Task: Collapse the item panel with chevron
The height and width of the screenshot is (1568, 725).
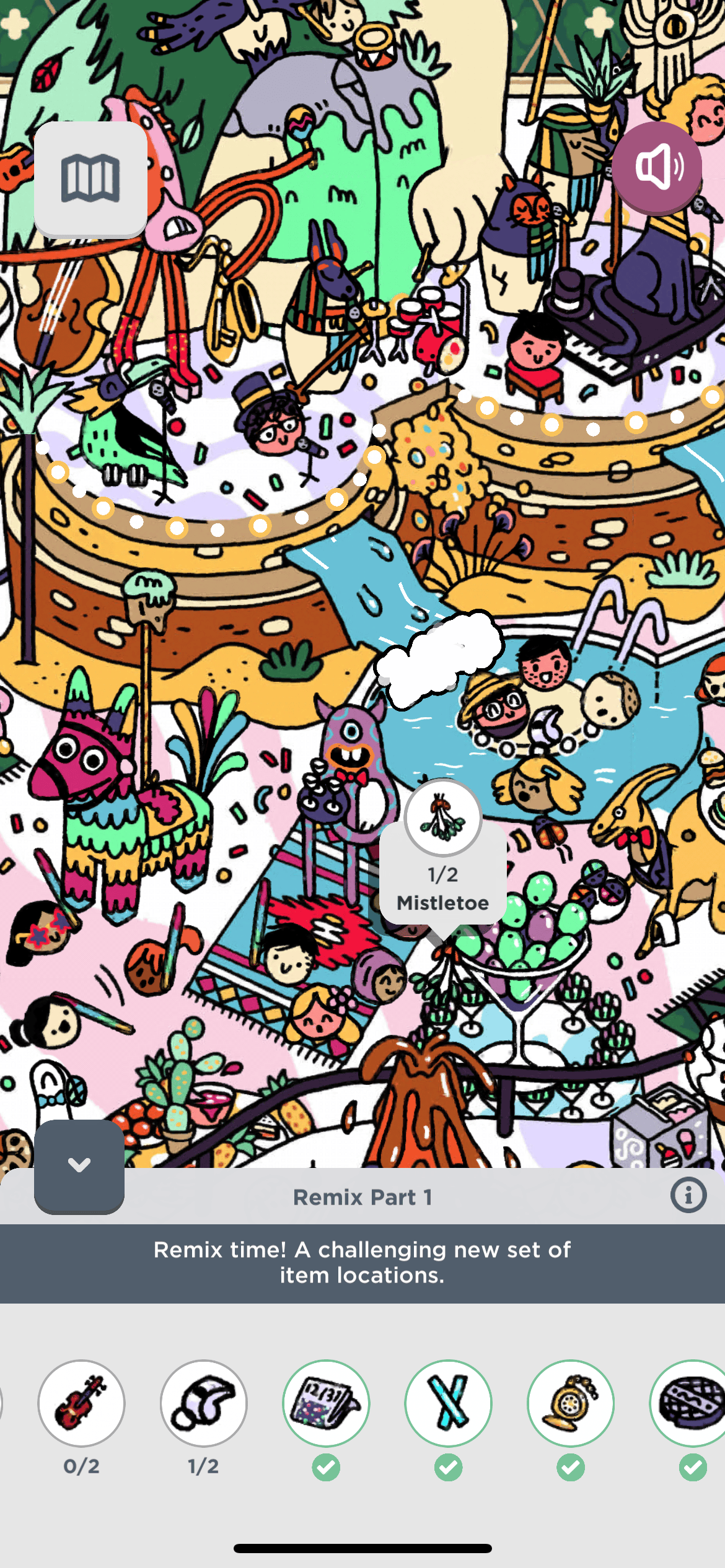Action: pos(79,1165)
